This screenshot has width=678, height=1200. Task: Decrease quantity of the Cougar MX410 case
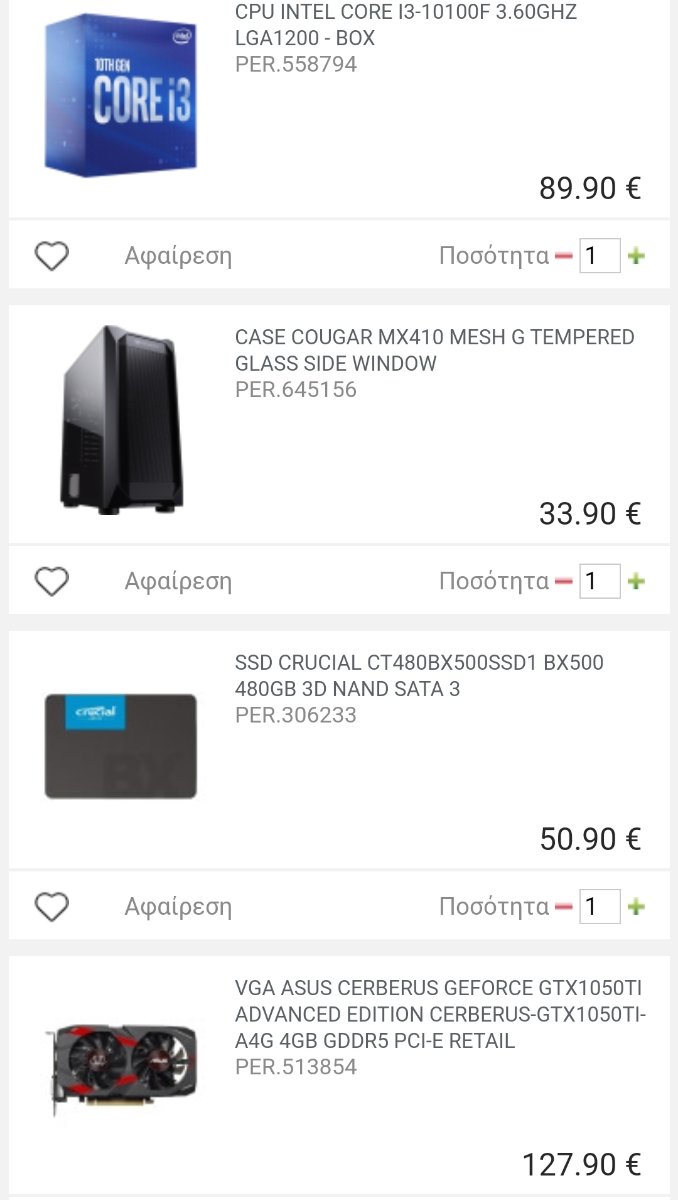[x=563, y=581]
